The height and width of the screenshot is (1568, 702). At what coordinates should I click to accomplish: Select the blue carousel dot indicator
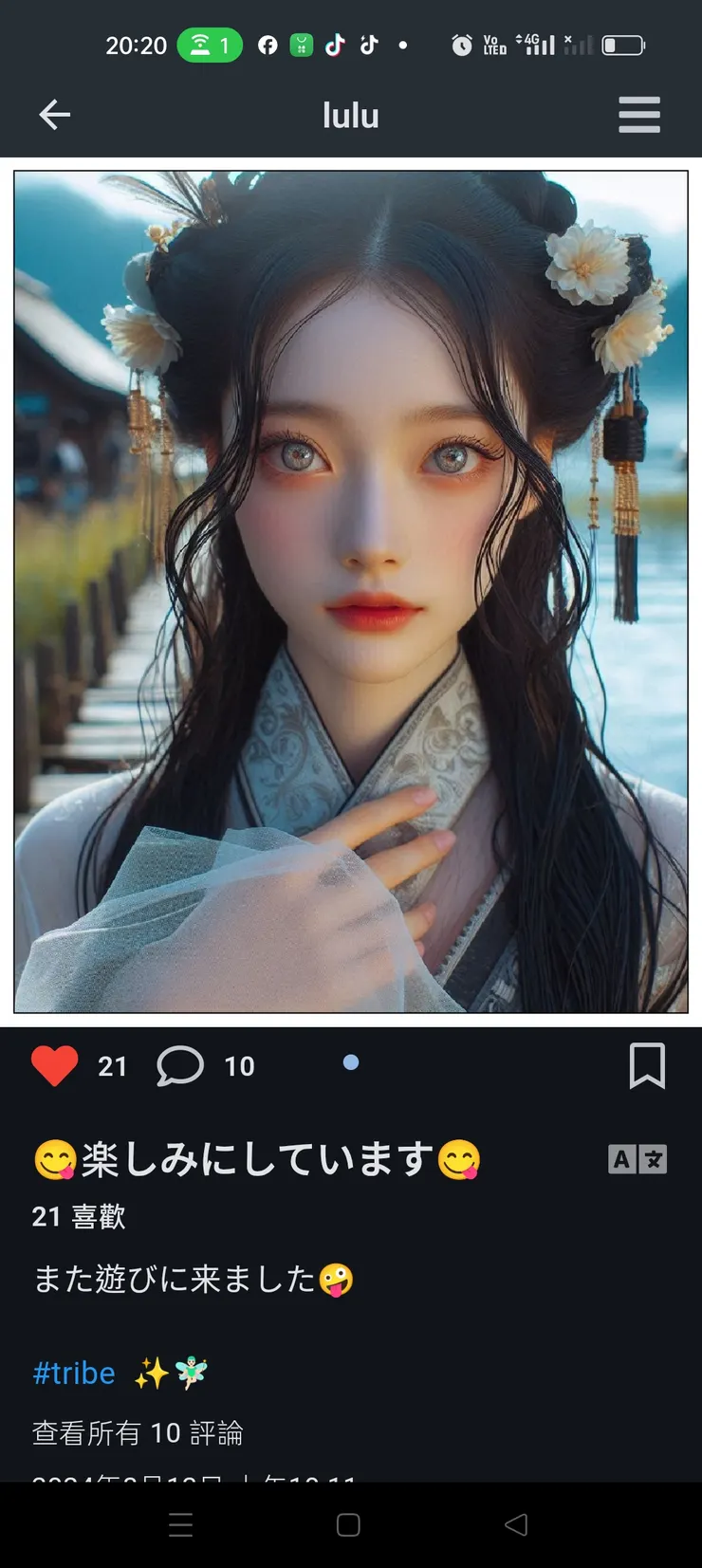coord(350,1063)
